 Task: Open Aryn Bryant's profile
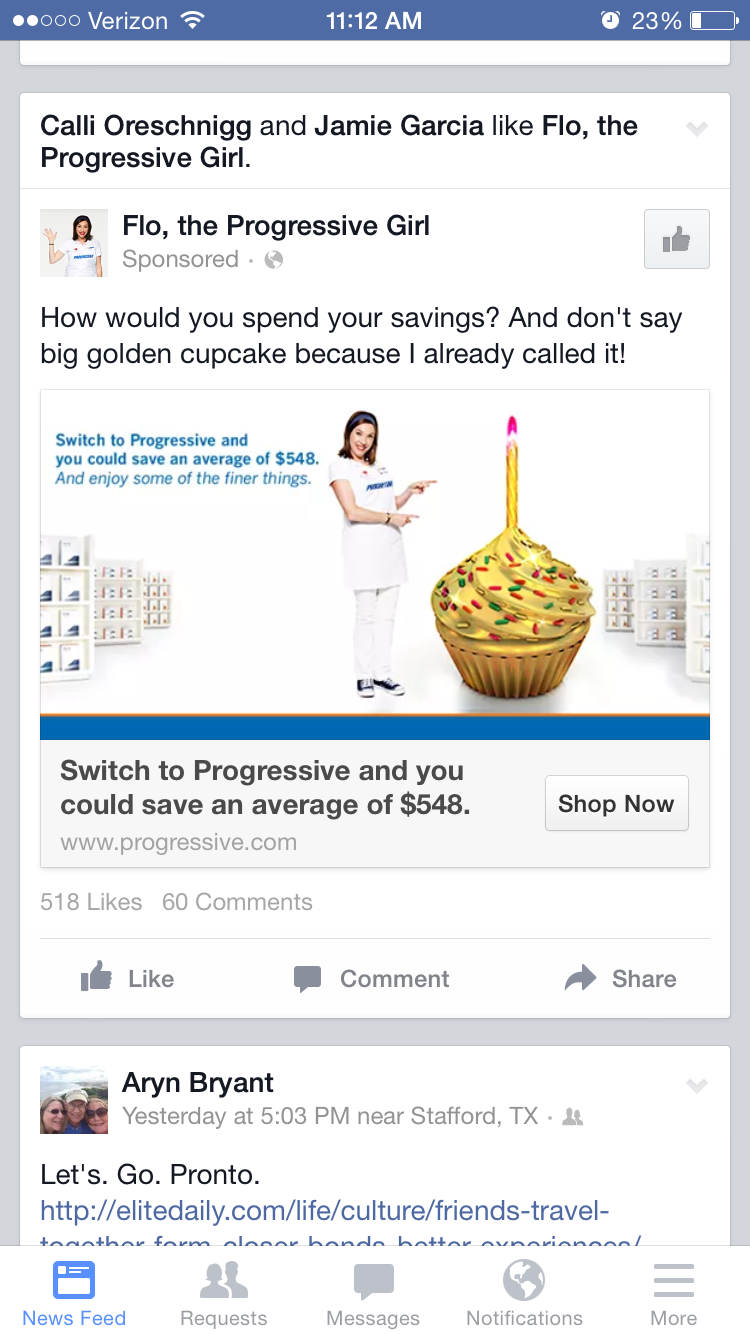click(198, 1082)
